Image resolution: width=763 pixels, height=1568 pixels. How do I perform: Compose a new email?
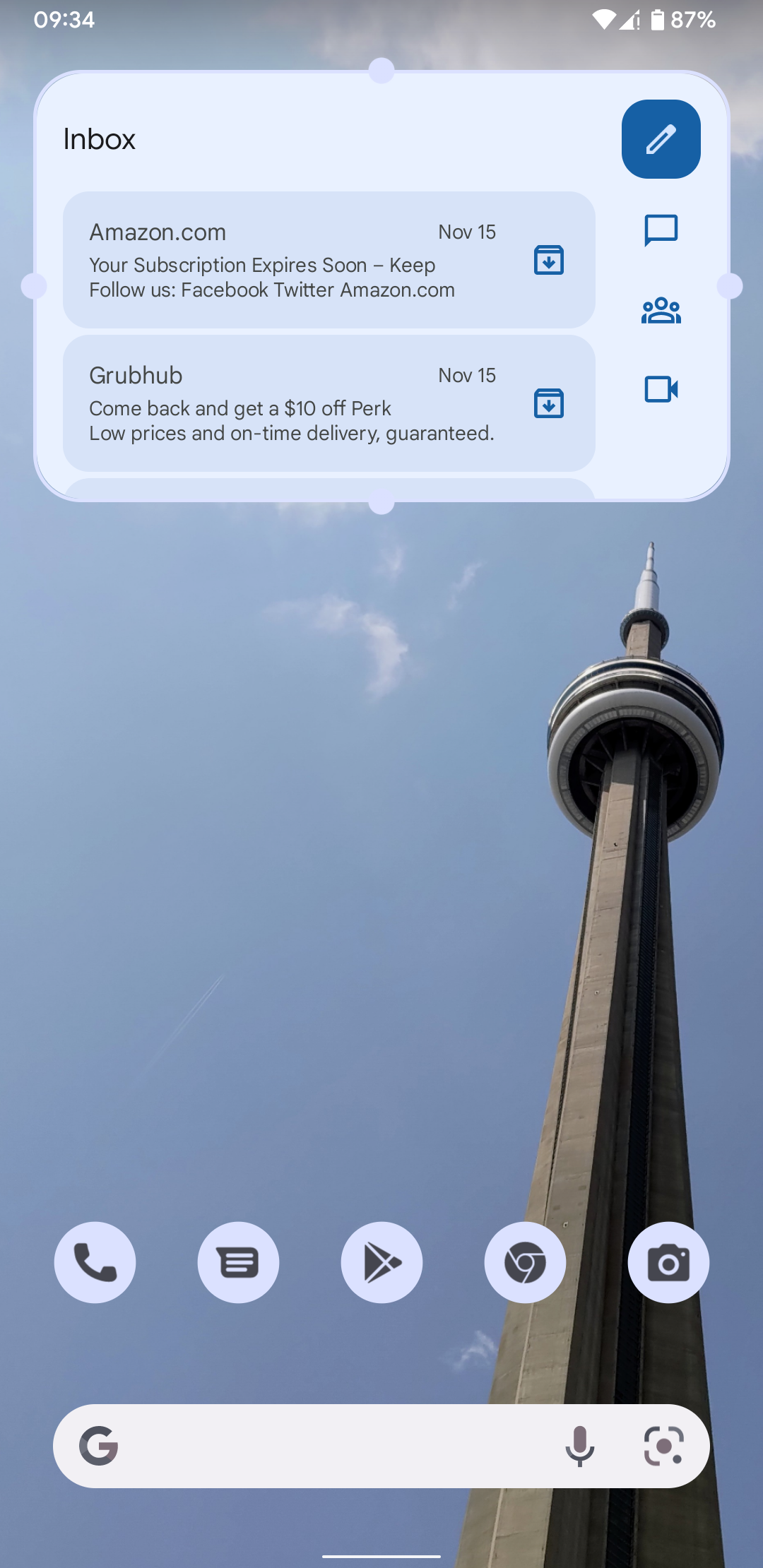pos(661,139)
